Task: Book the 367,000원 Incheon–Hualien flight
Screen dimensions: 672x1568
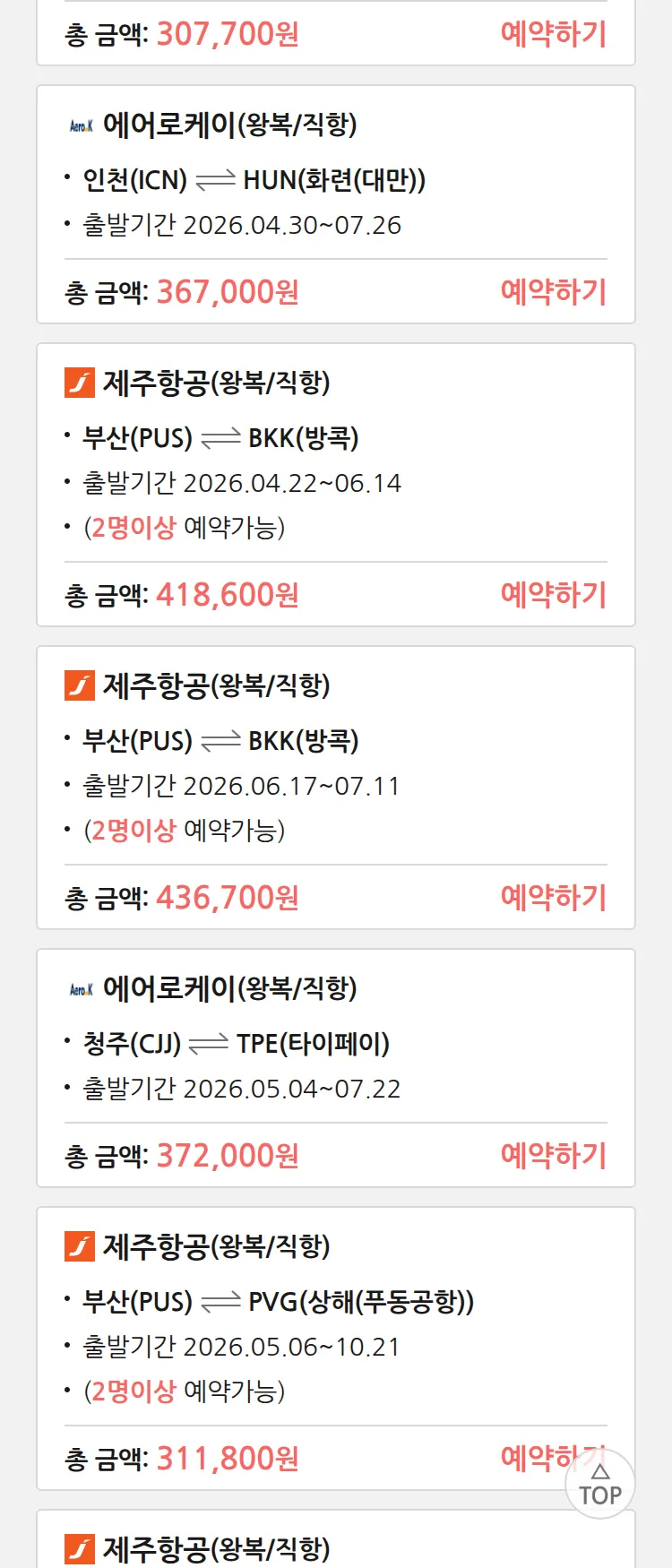Action: pos(553,292)
